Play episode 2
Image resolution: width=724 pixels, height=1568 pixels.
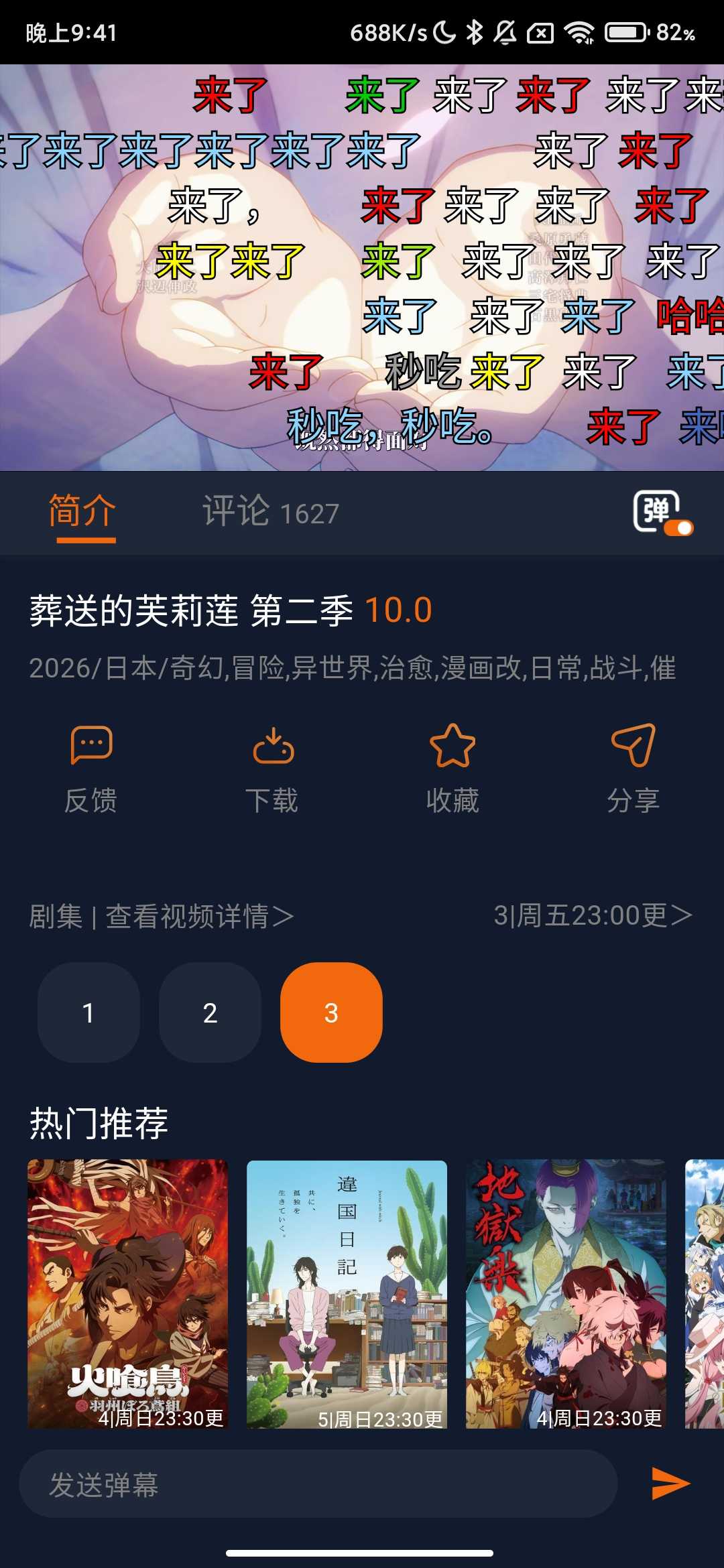[x=210, y=1012]
